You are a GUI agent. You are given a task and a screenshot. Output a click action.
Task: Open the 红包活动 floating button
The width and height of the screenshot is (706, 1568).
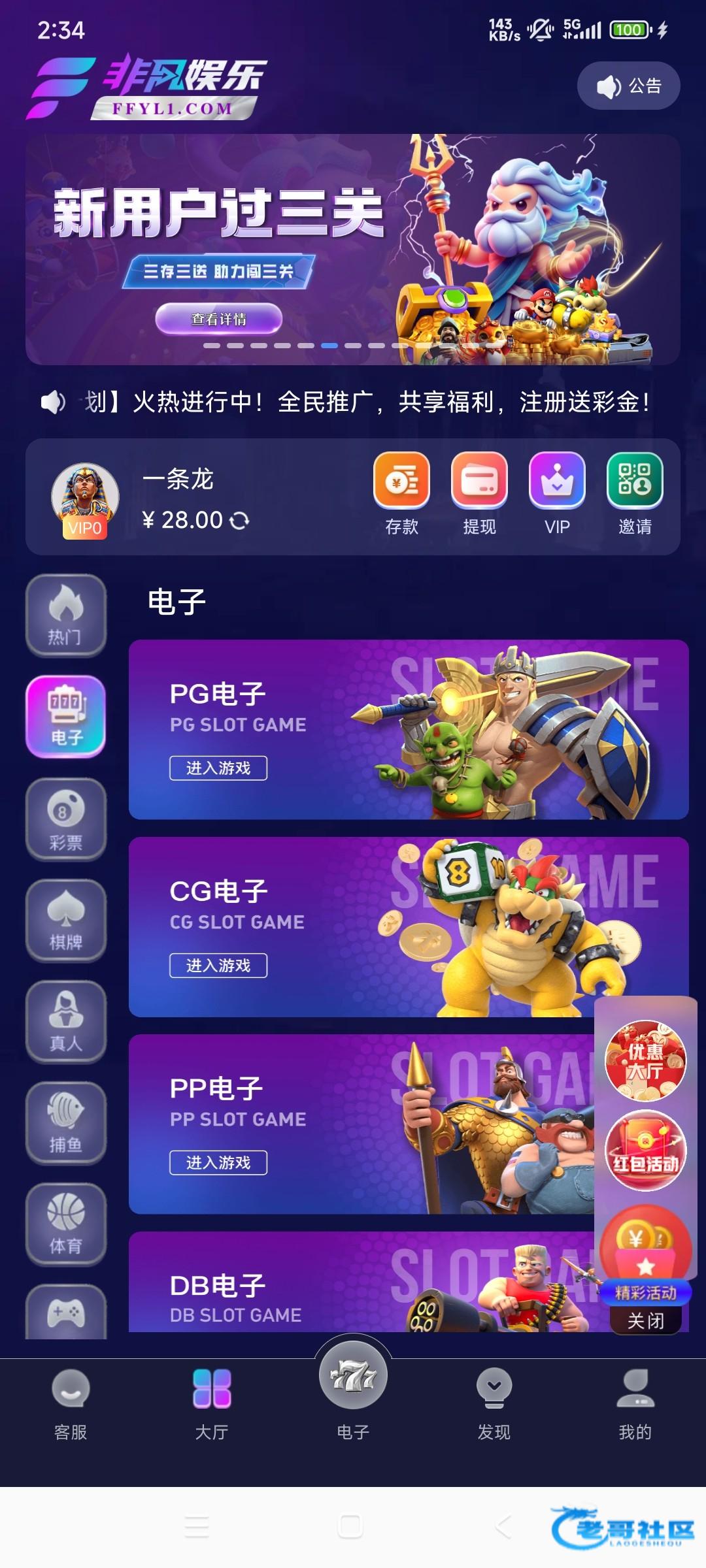click(645, 1150)
